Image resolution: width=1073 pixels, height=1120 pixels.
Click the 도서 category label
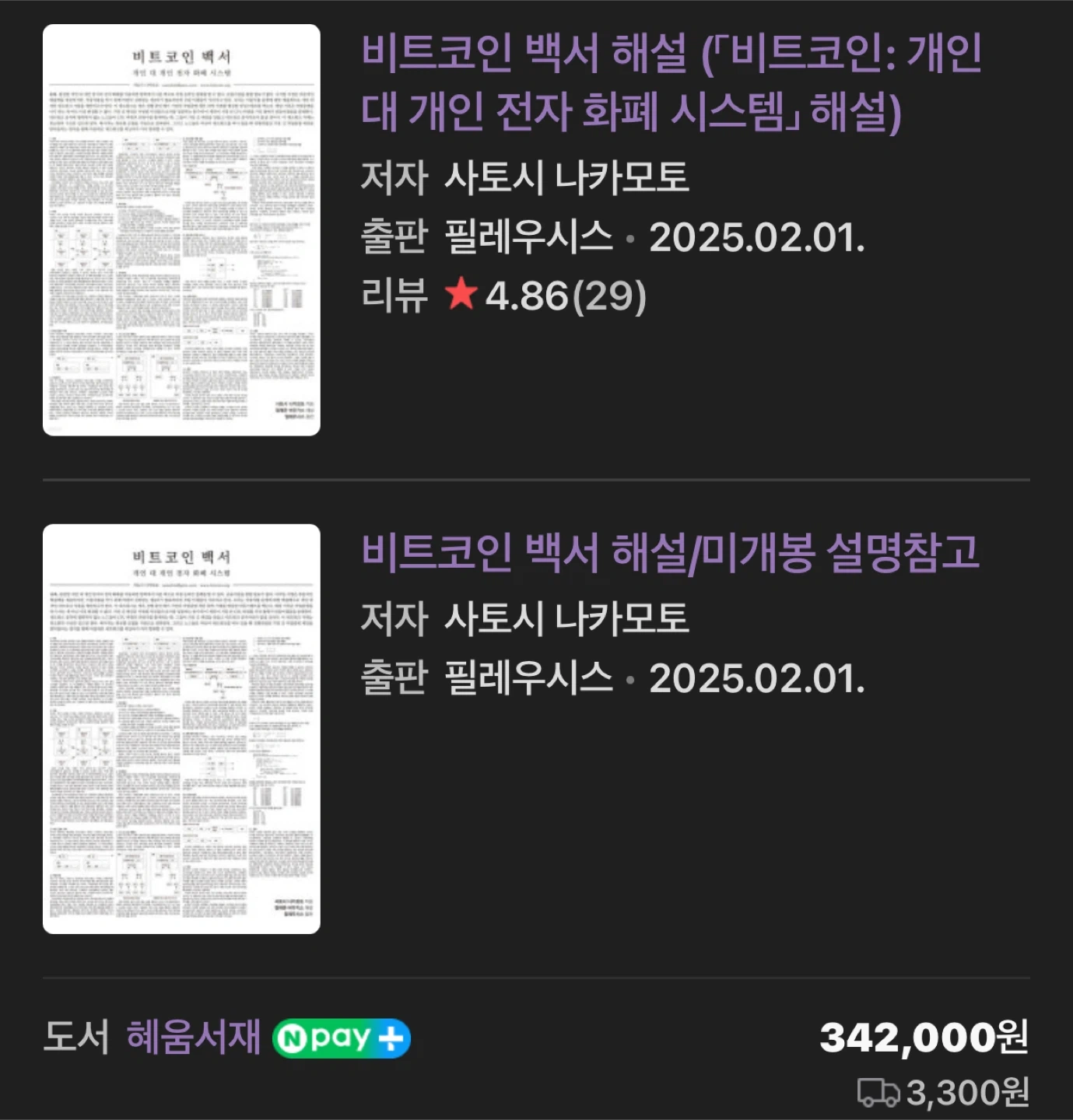pos(74,1037)
